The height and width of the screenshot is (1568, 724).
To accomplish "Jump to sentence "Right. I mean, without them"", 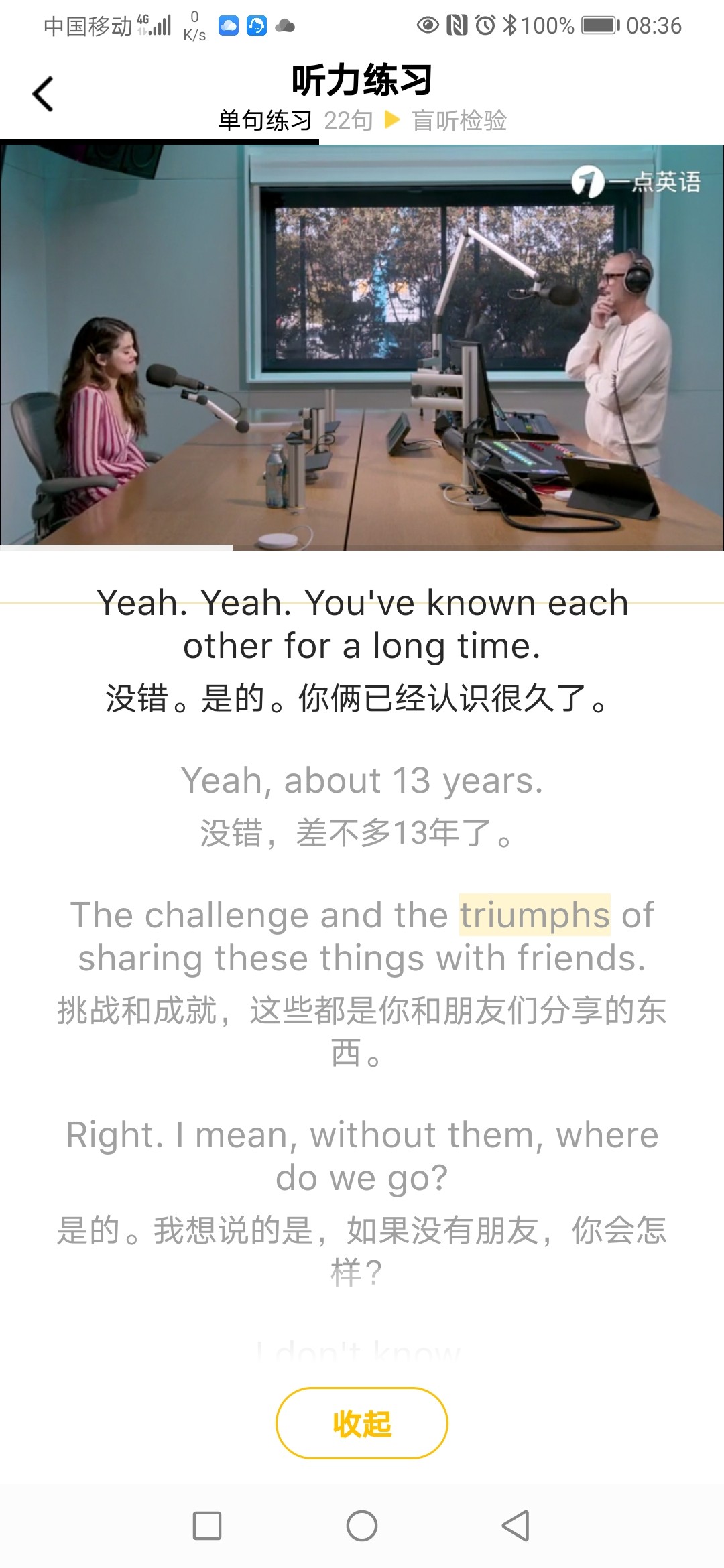I will [362, 1156].
